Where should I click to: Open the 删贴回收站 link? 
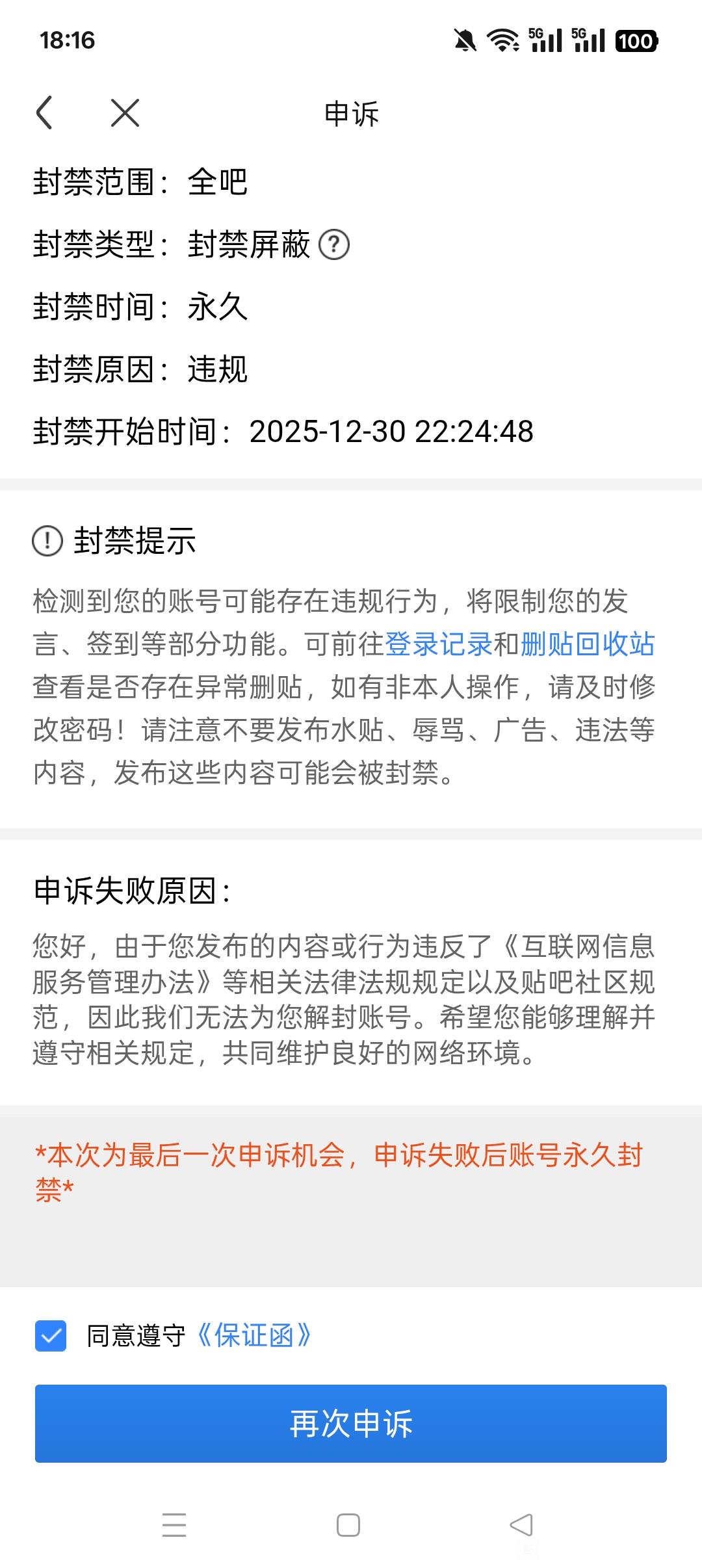click(588, 644)
